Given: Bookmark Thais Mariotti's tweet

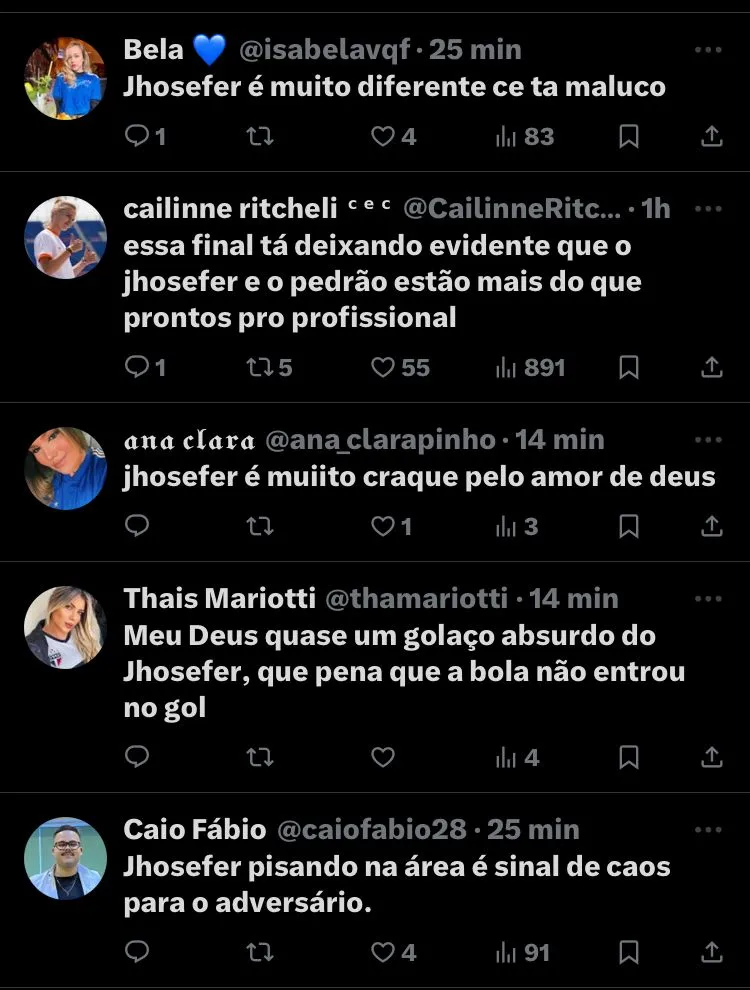Looking at the screenshot, I should point(629,757).
